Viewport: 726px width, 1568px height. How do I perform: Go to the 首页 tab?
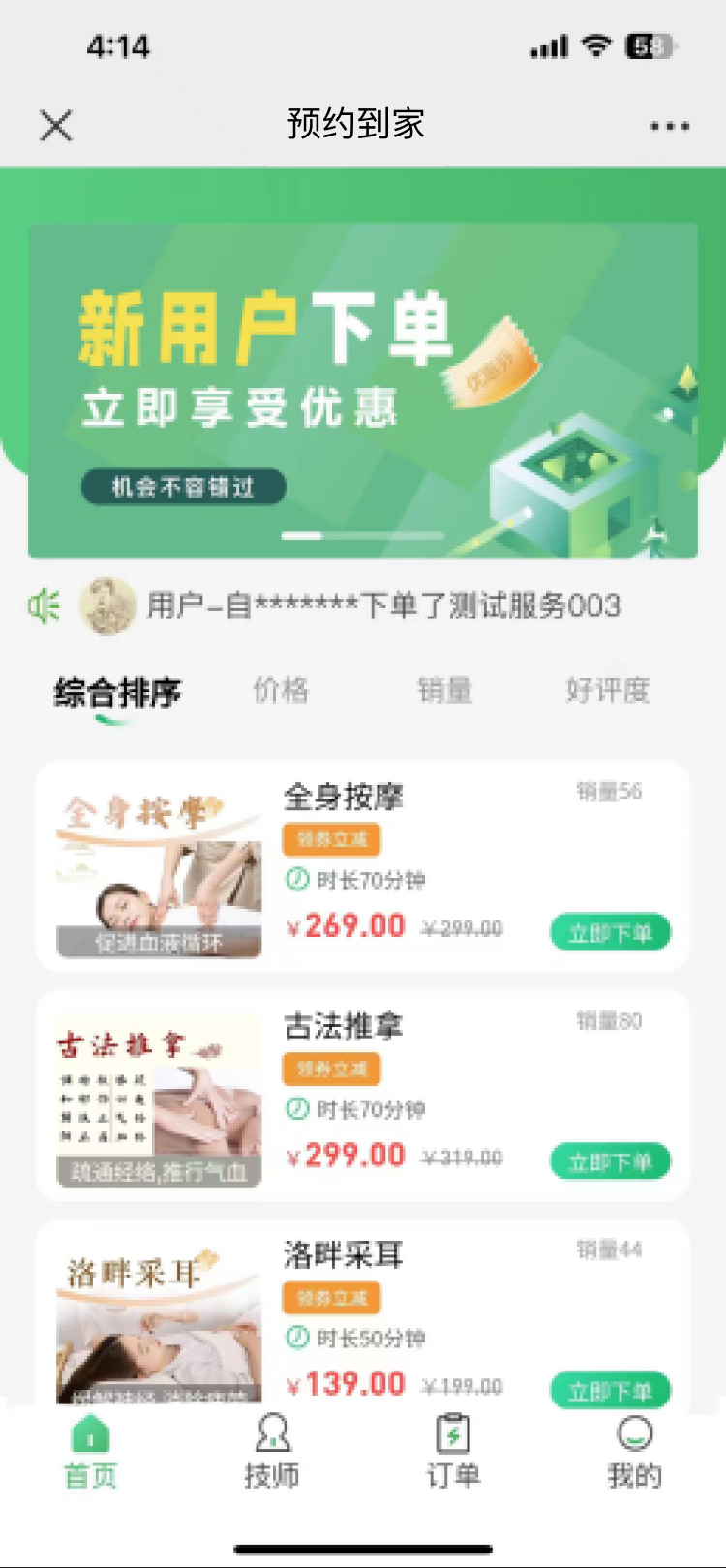point(90,1452)
